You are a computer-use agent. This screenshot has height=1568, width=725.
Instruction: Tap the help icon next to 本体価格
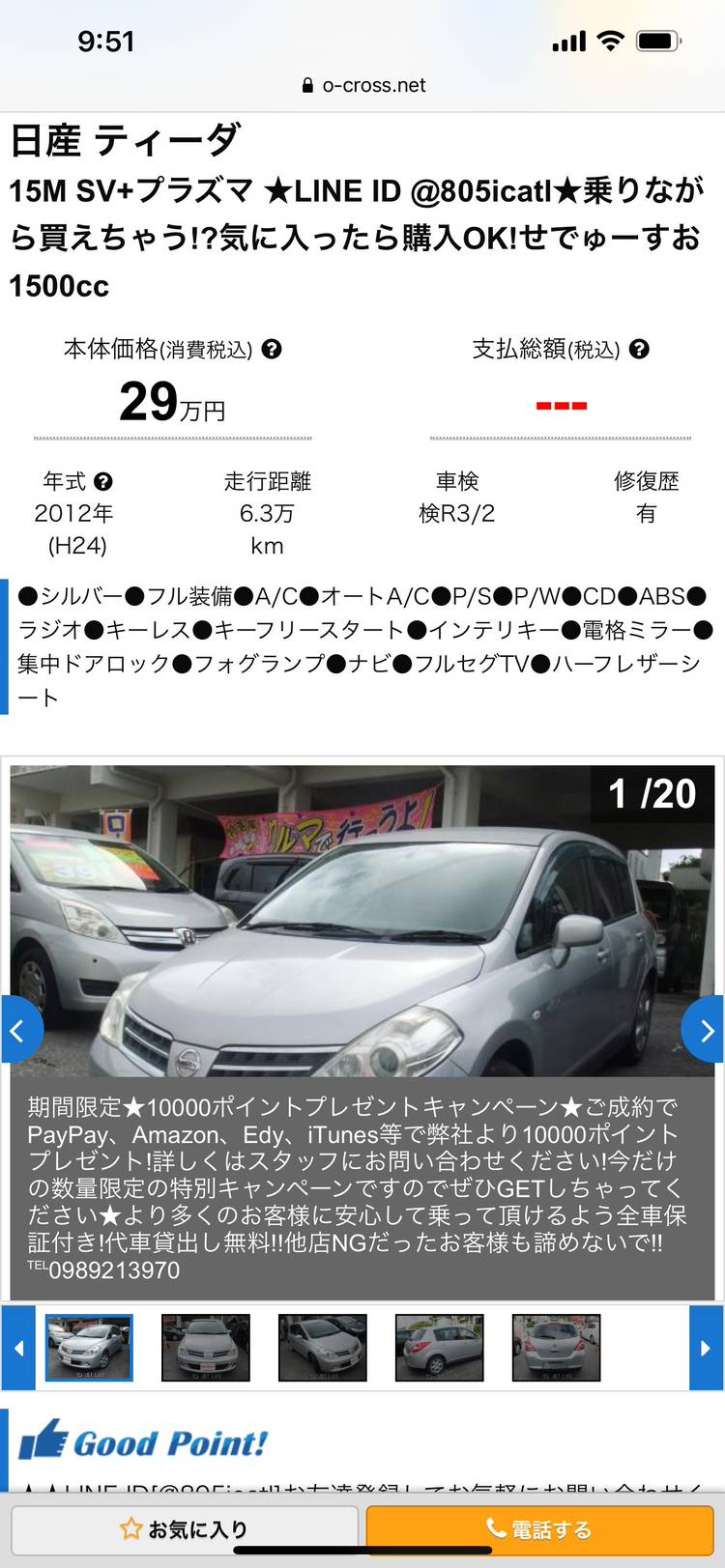point(272,350)
